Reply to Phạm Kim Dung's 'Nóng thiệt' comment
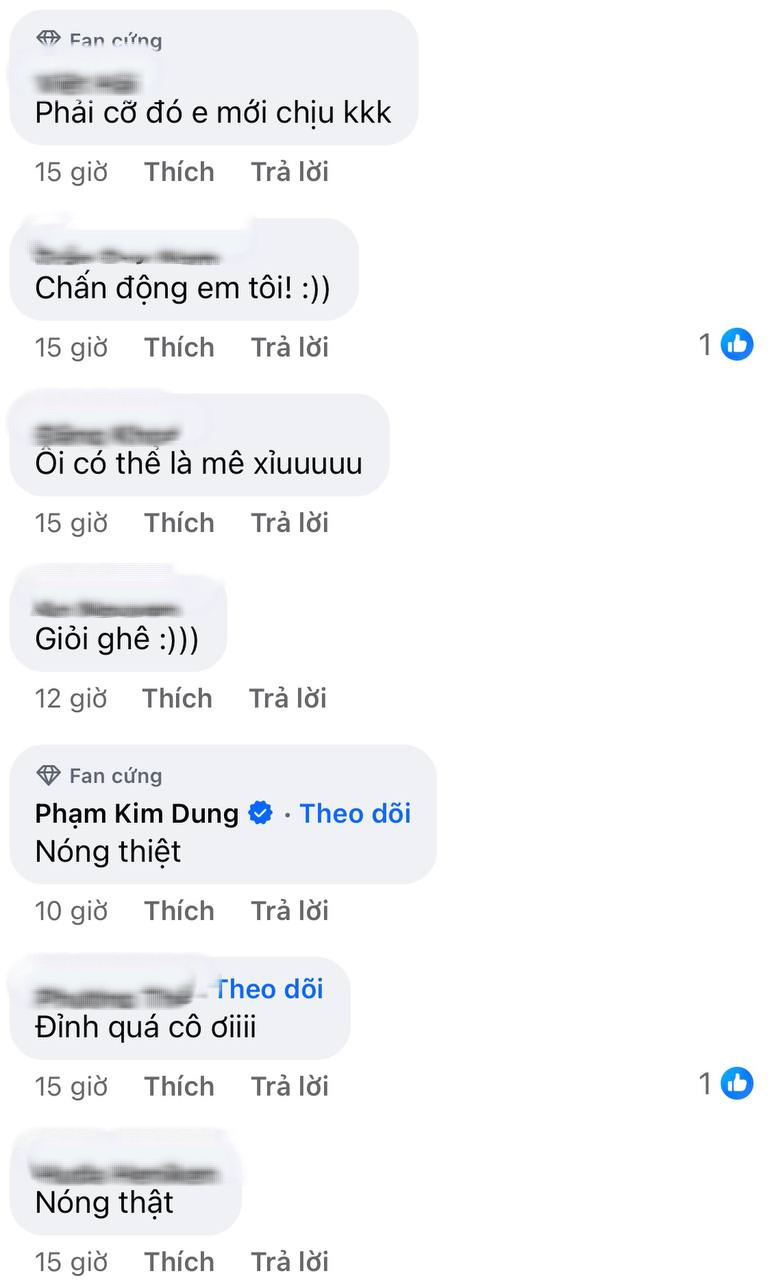The image size is (770, 1280). pos(289,911)
